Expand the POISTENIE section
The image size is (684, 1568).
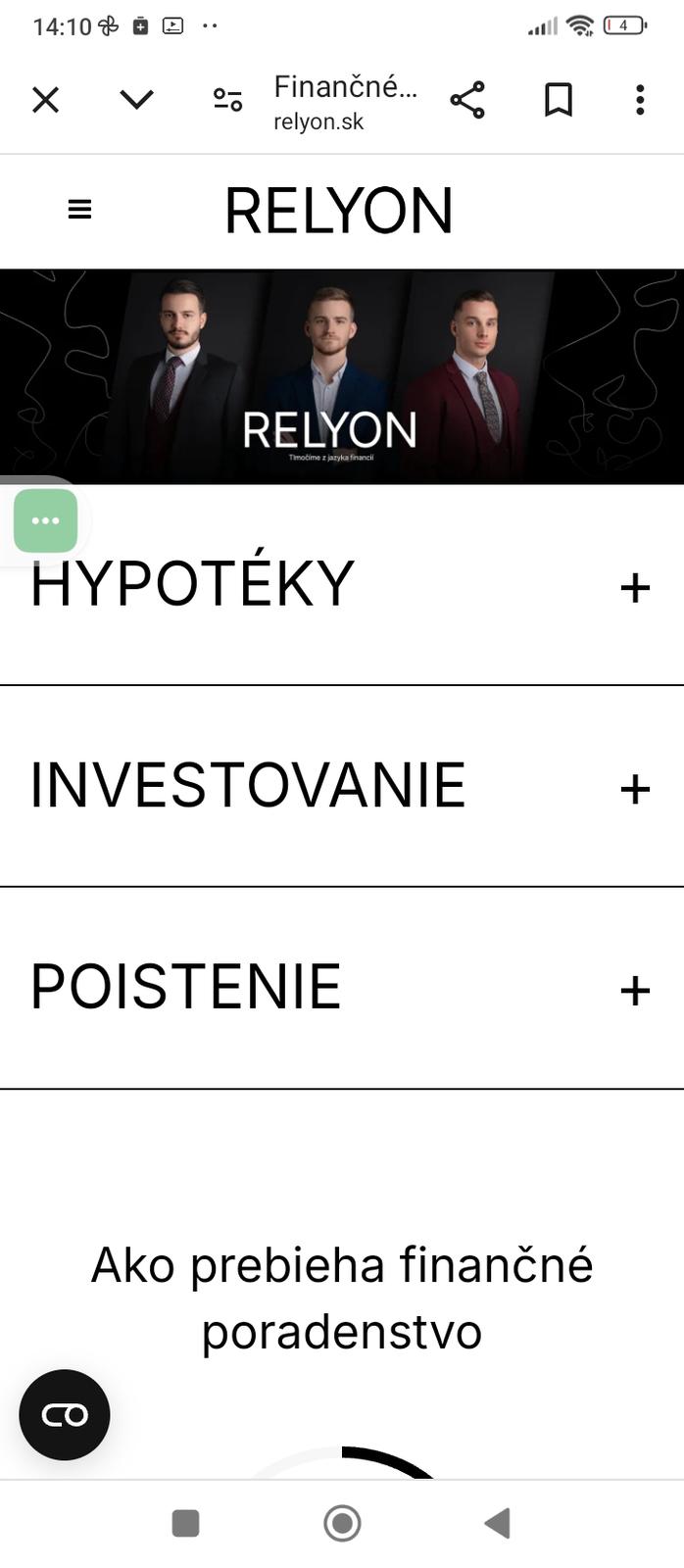click(341, 988)
